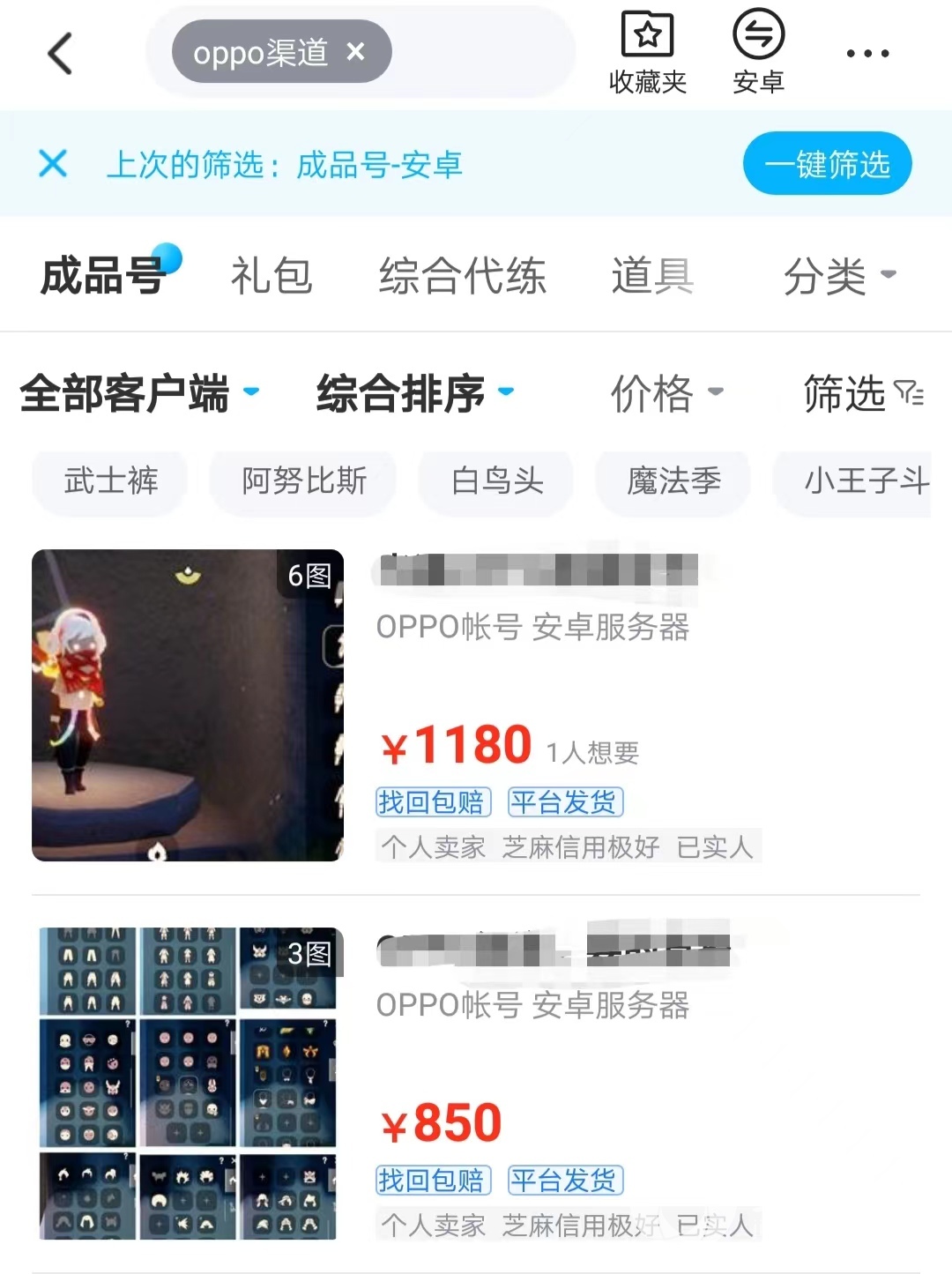The width and height of the screenshot is (952, 1274).
Task: Filter by the 阿努比斯 chip
Action: click(303, 481)
